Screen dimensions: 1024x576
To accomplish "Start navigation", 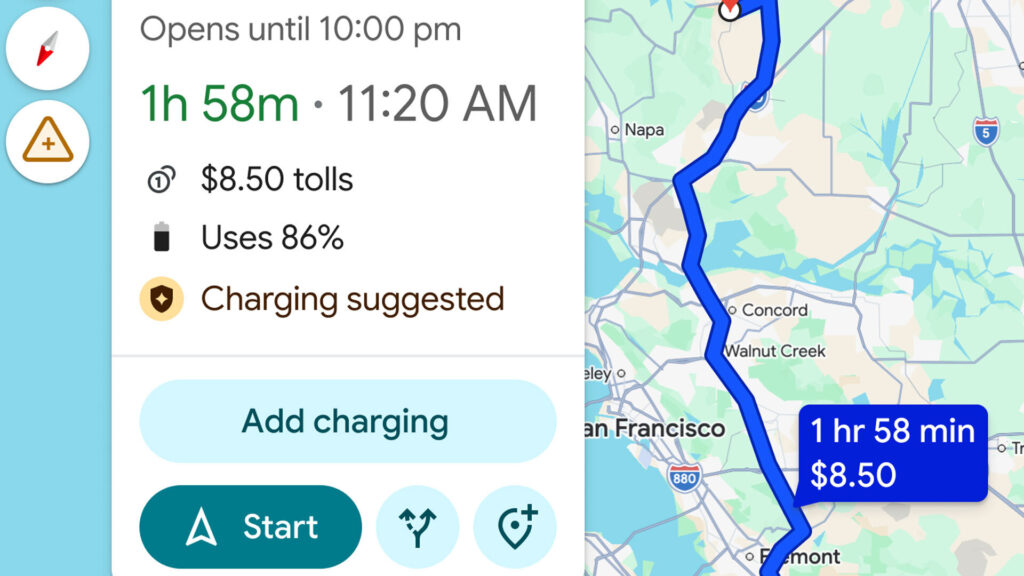I will (250, 527).
